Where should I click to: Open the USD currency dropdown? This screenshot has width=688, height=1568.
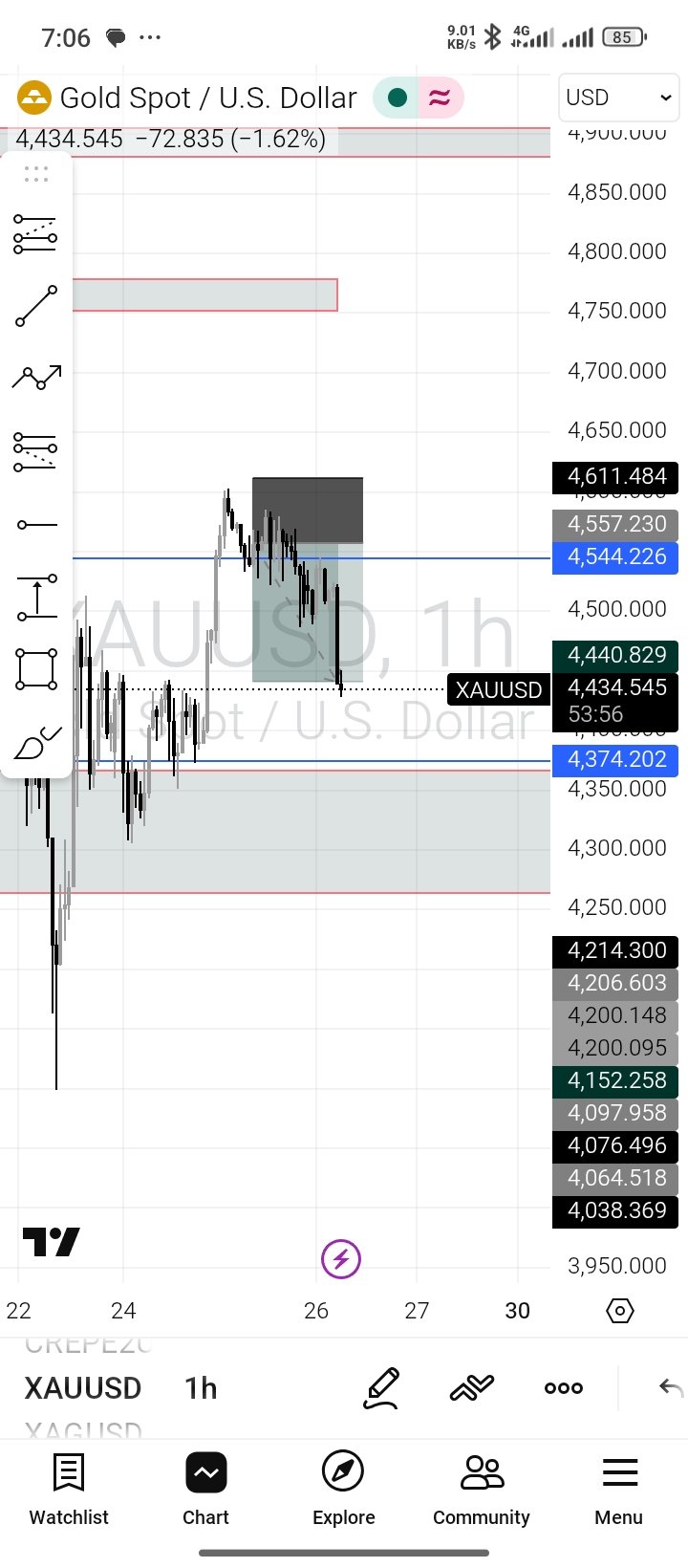point(618,98)
